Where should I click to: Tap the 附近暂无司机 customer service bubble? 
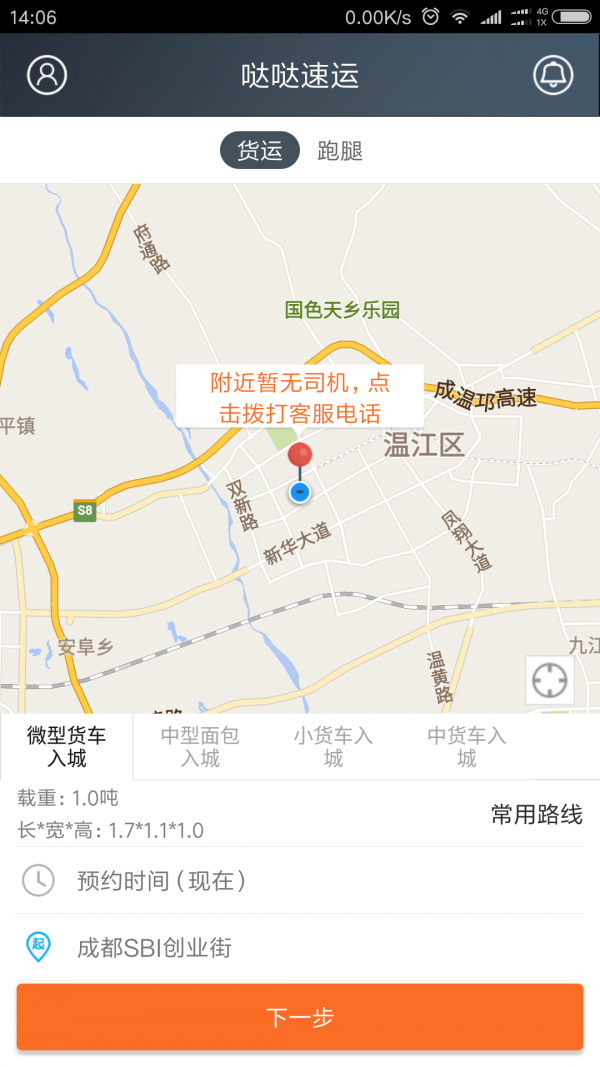click(x=300, y=397)
